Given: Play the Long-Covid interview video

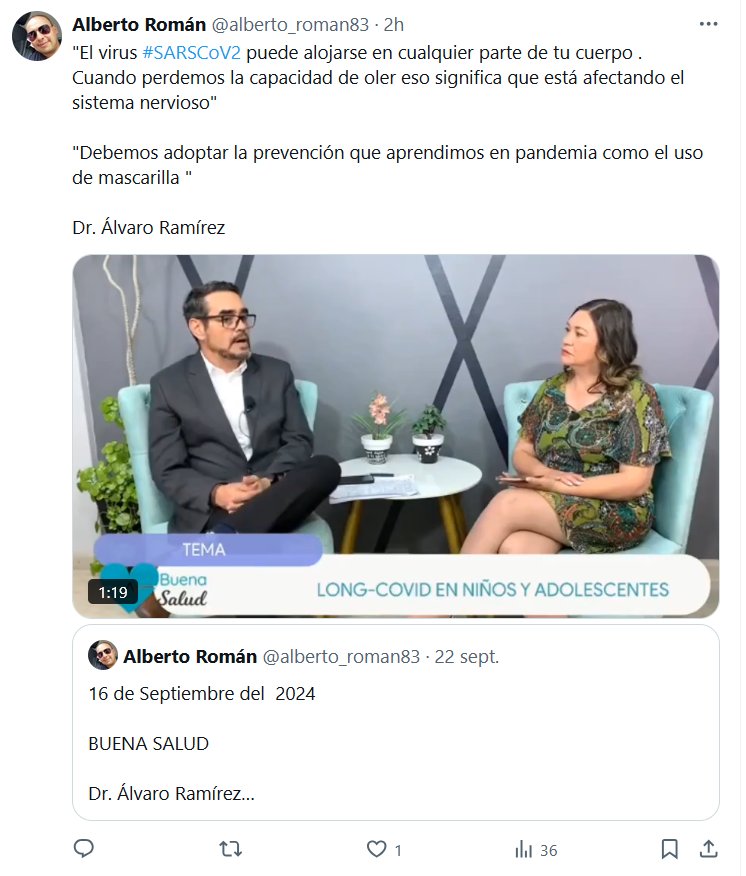Looking at the screenshot, I should pos(395,435).
